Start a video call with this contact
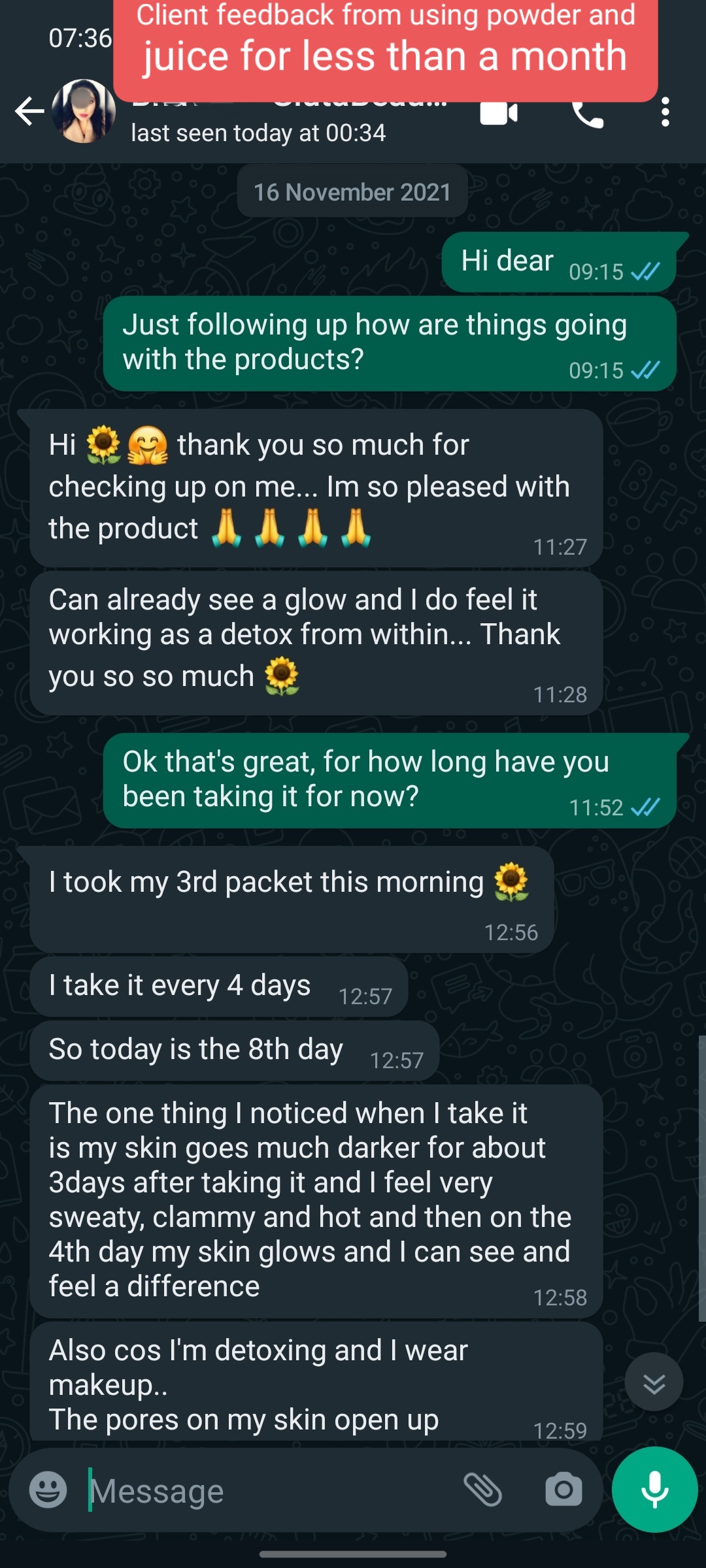The height and width of the screenshot is (1568, 706). point(499,114)
